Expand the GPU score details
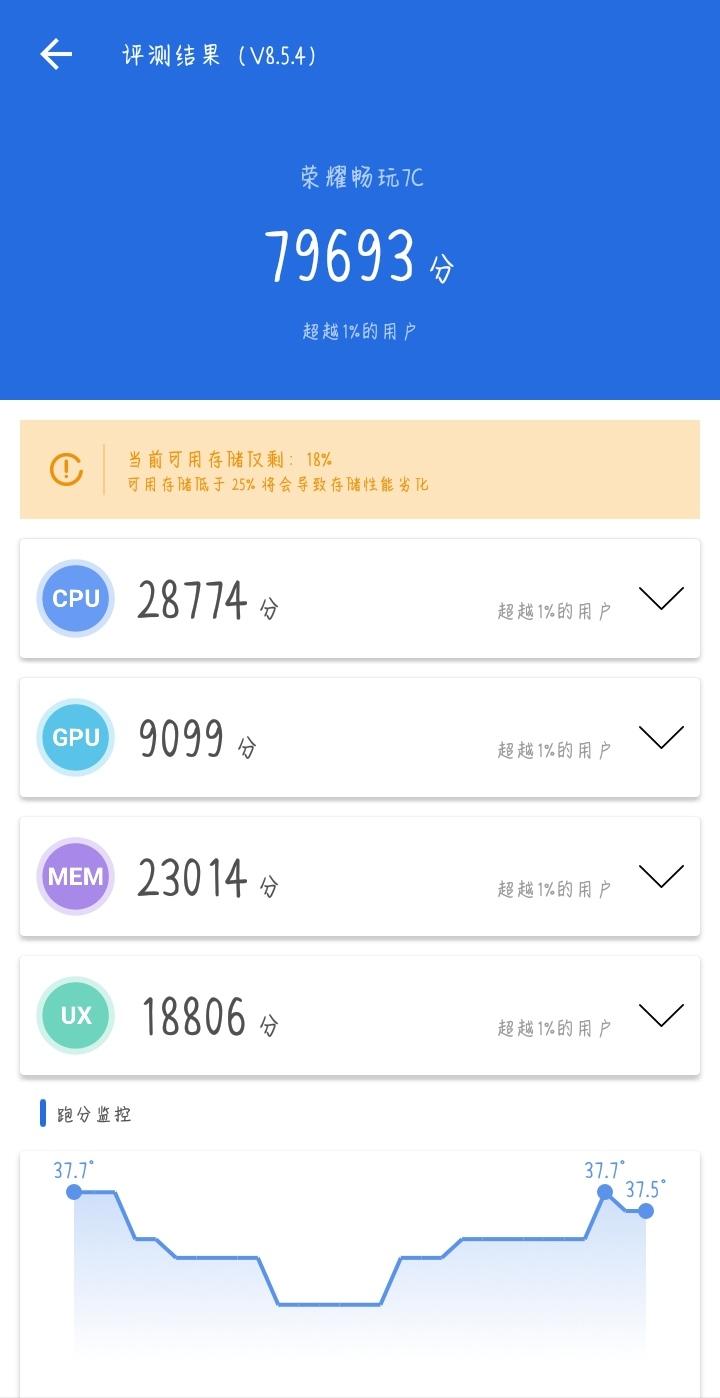720x1398 pixels. [661, 737]
